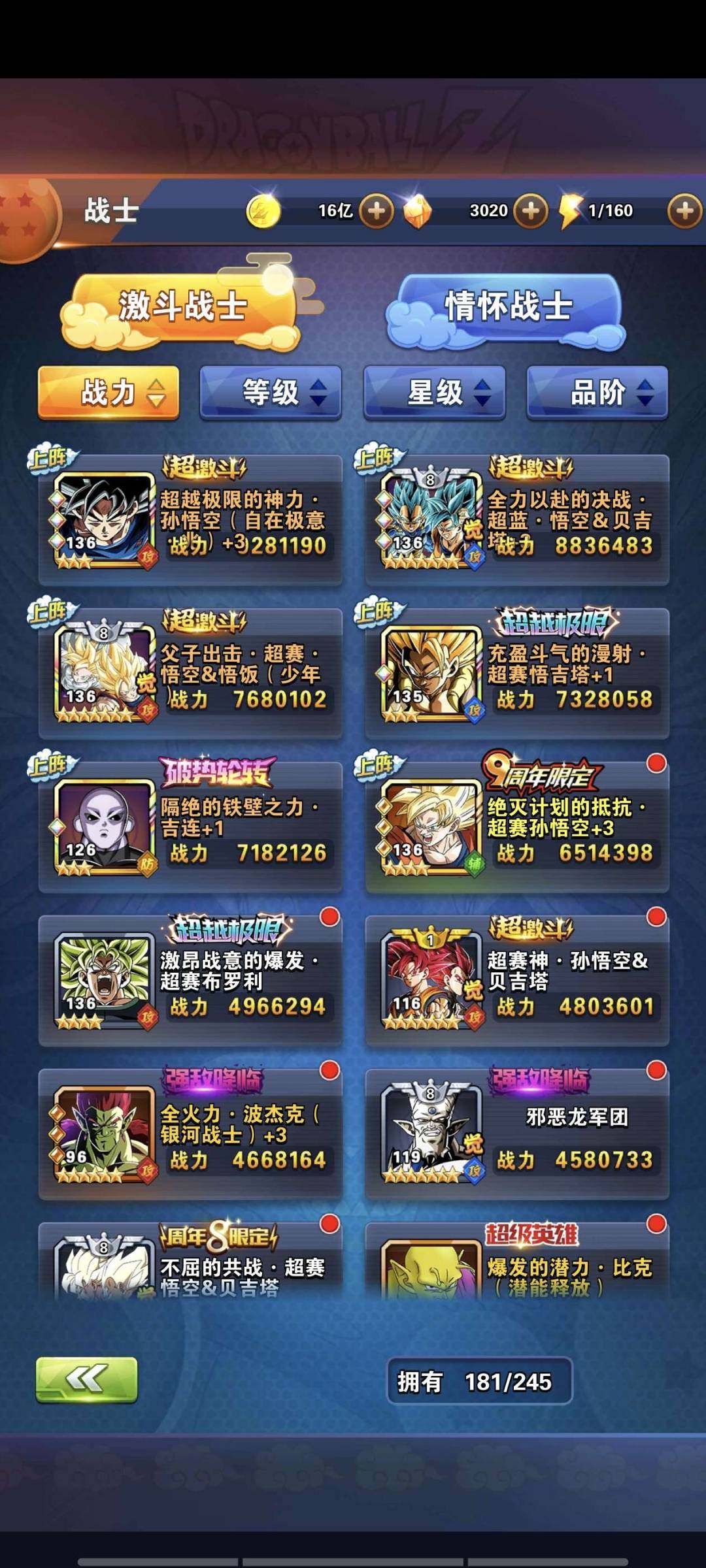Switch to the 激斗战士 tab

point(182,307)
